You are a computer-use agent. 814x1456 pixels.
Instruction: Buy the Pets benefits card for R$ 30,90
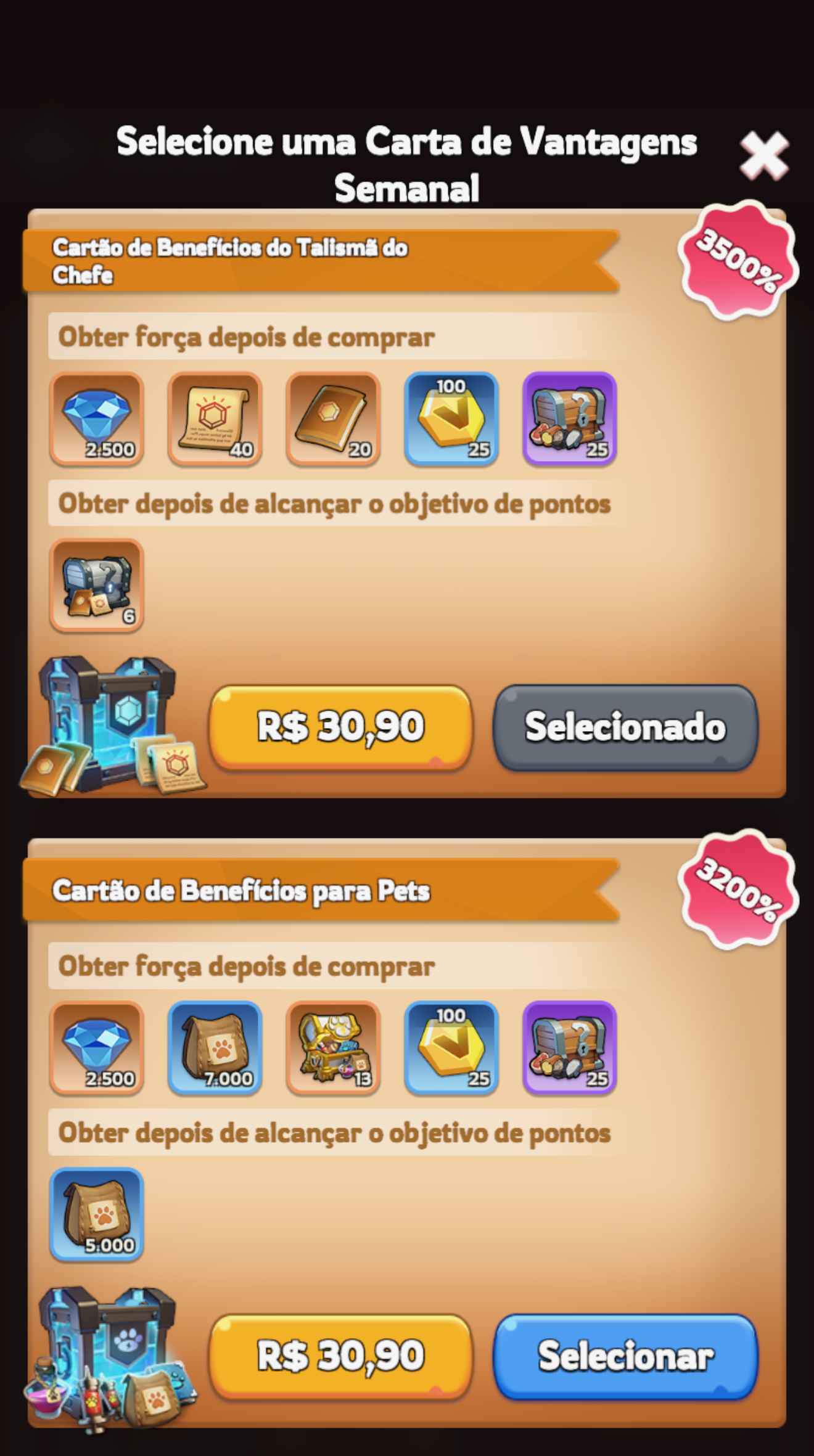pos(340,1357)
